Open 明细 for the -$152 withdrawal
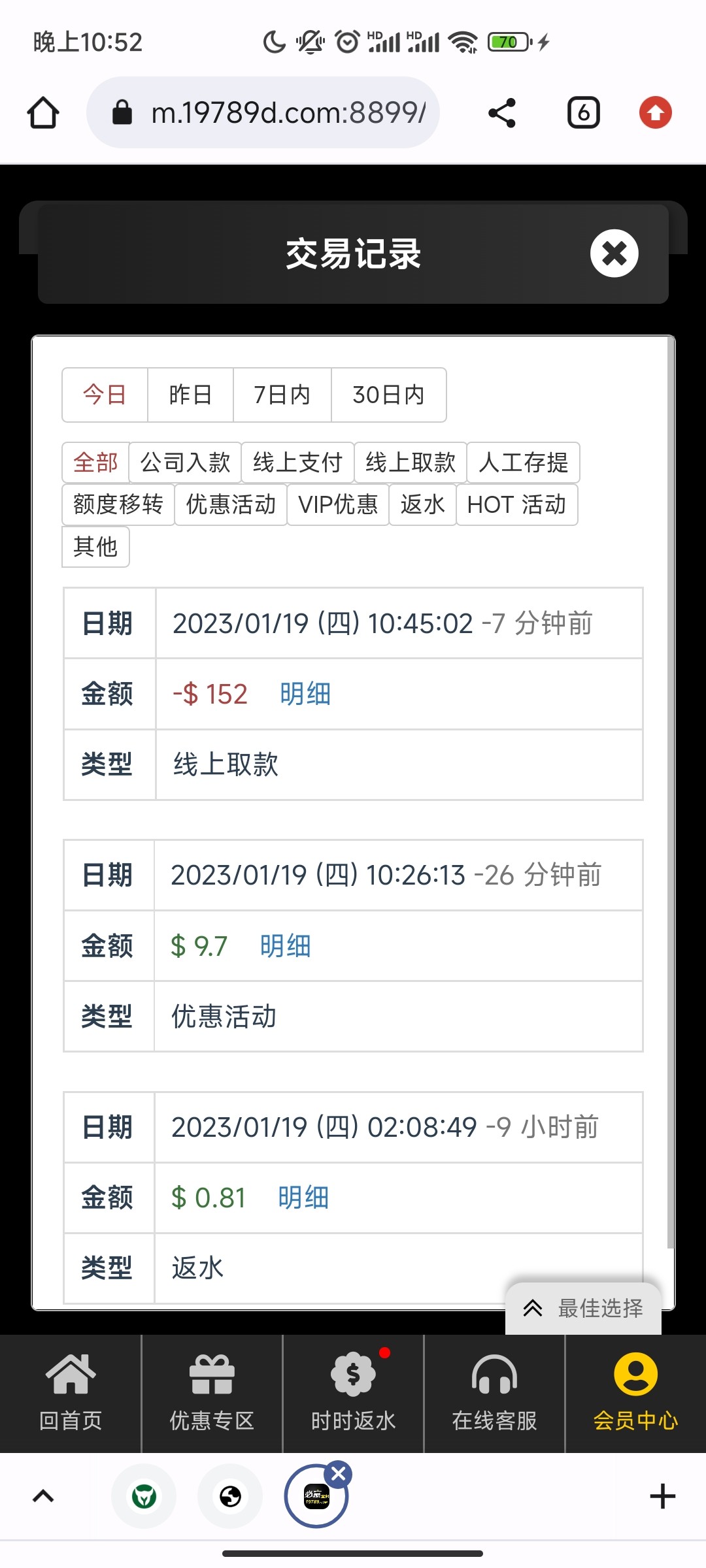706x1568 pixels. click(305, 694)
